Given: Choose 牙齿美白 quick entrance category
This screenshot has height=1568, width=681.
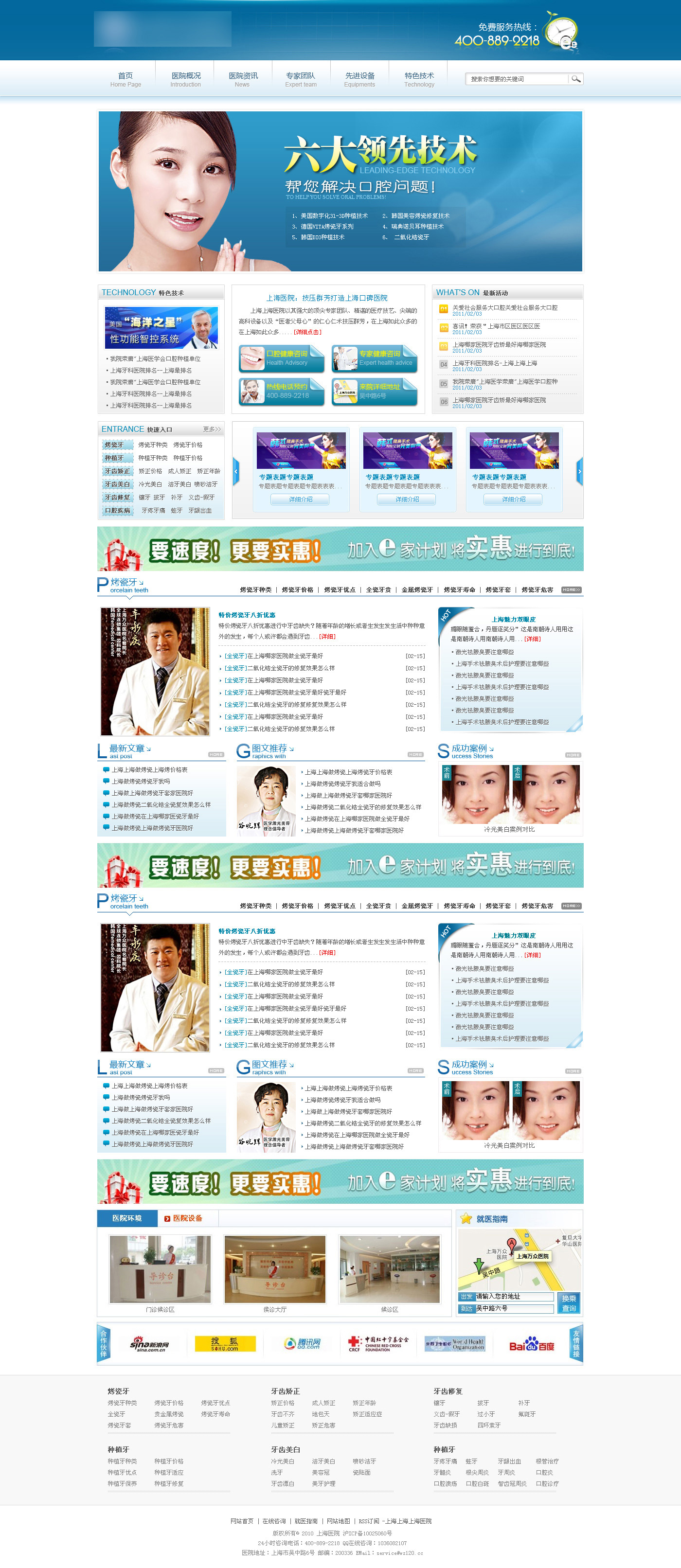Looking at the screenshot, I should 117,484.
